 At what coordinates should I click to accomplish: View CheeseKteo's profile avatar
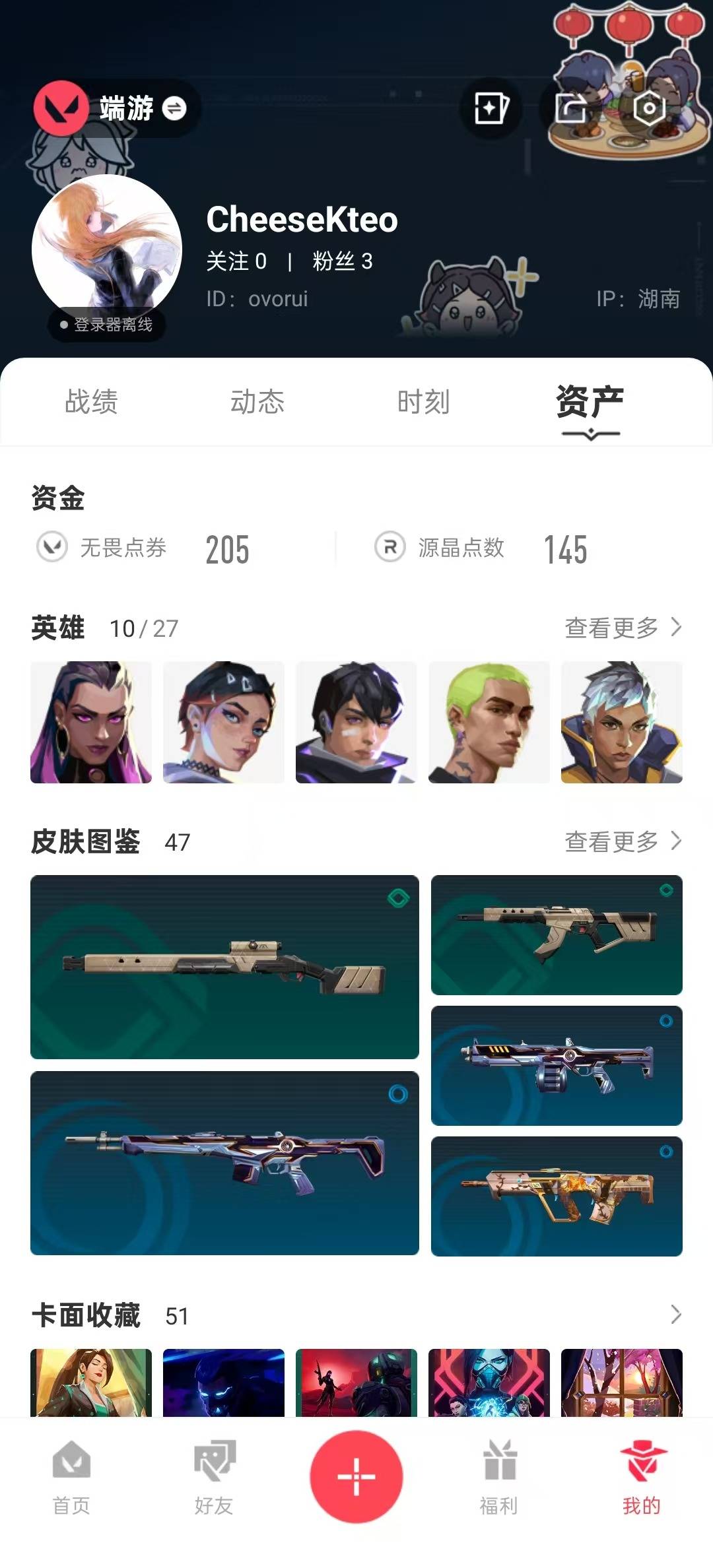(x=107, y=249)
